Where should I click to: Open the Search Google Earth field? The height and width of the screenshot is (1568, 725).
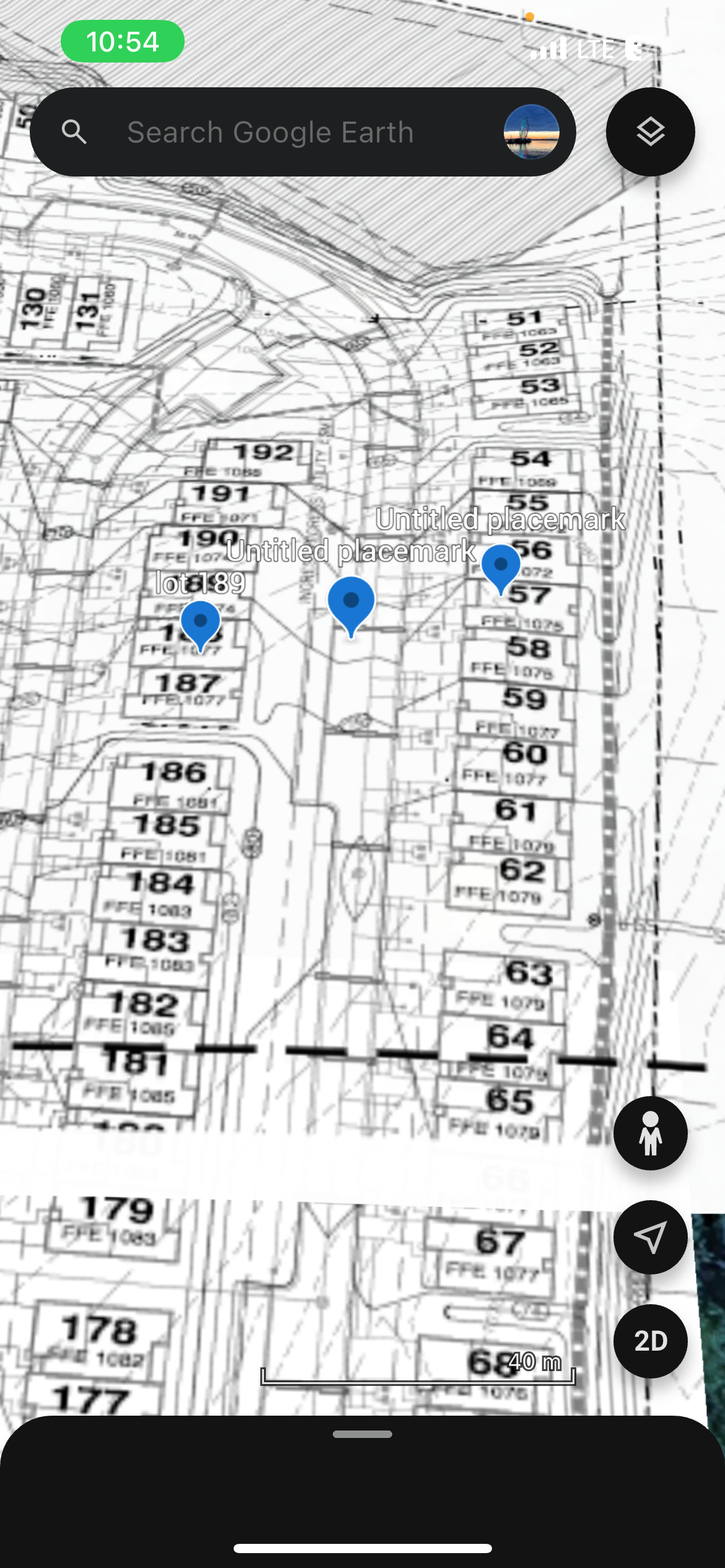tap(270, 132)
